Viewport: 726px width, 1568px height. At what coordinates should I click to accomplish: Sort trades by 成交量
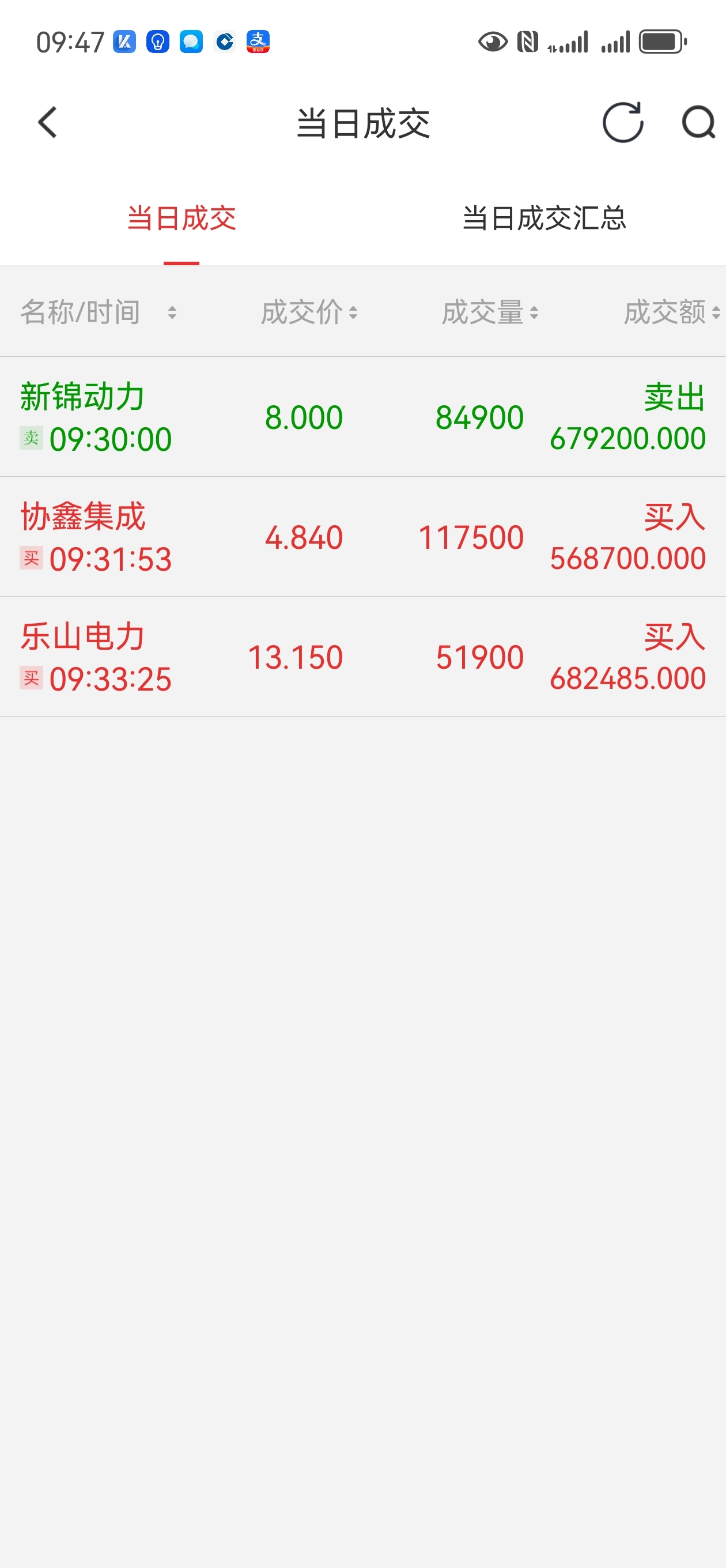489,313
